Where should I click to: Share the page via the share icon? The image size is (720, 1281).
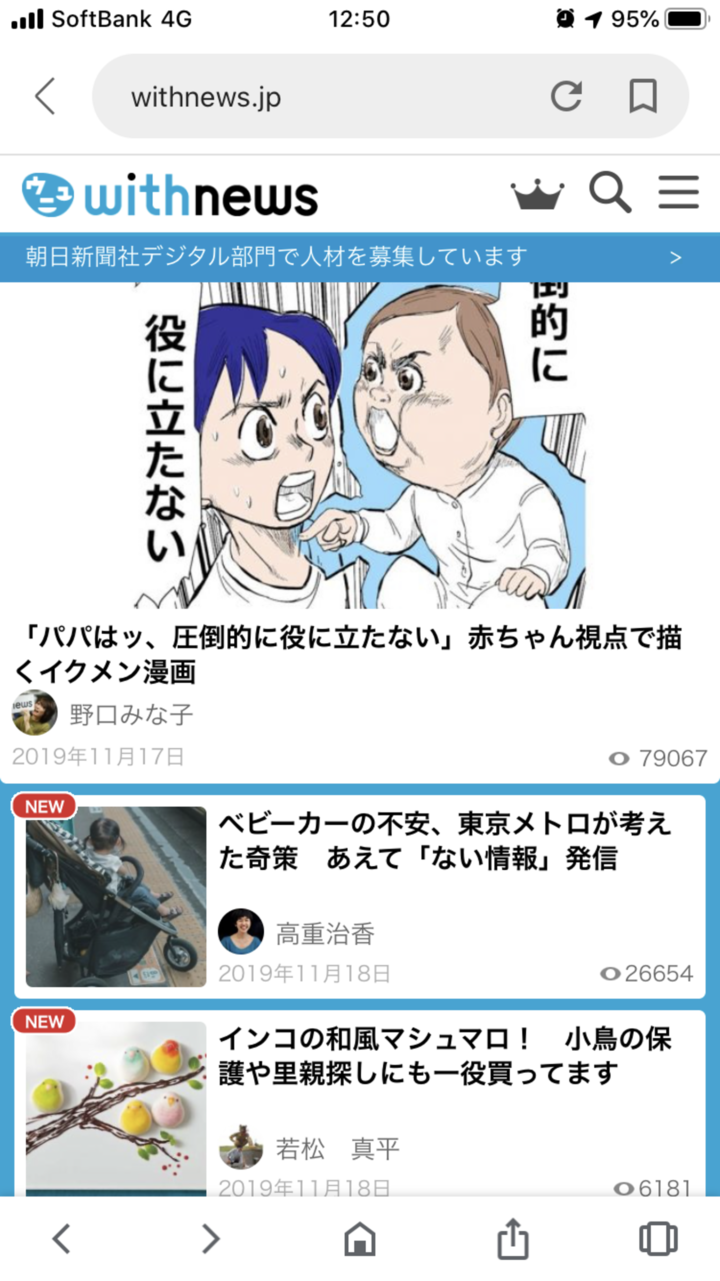(512, 1239)
